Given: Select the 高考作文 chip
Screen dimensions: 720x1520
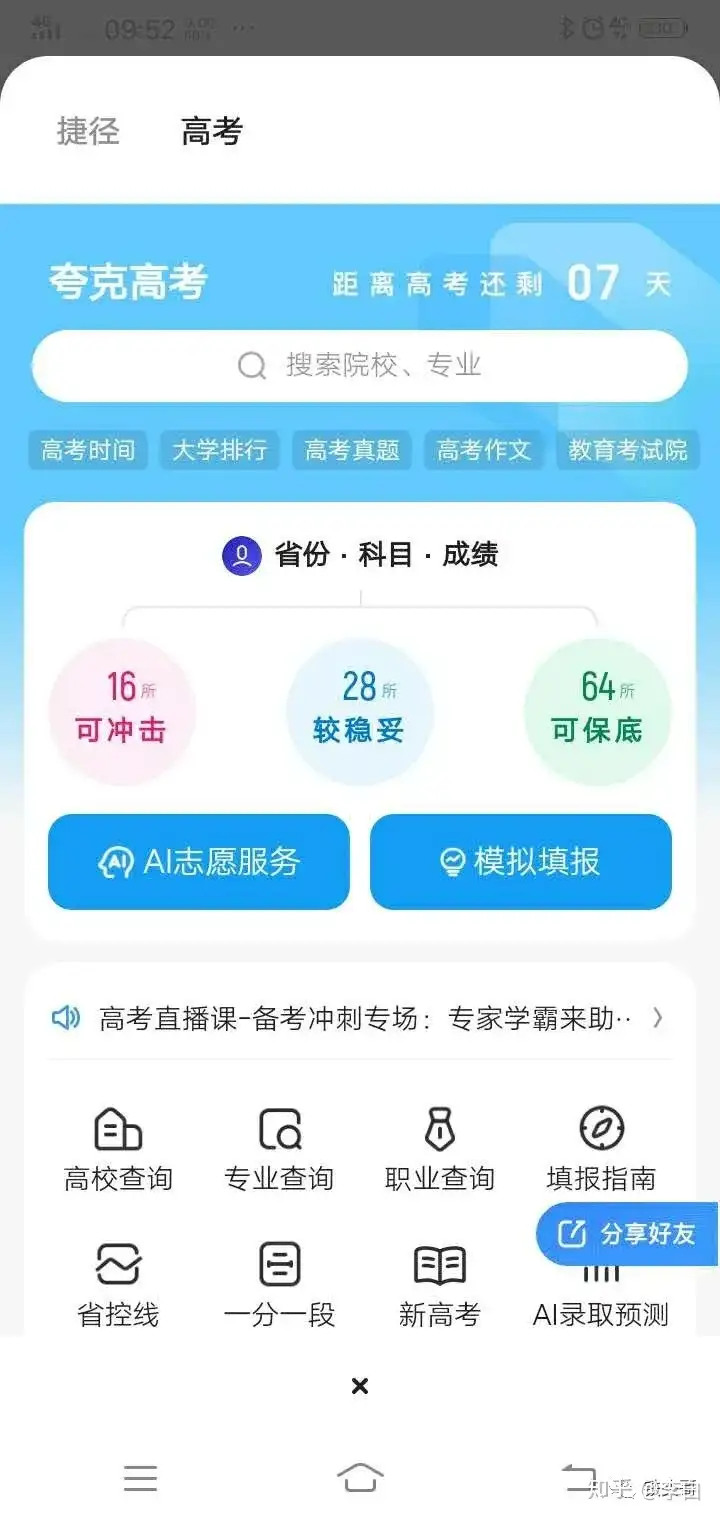Looking at the screenshot, I should (x=484, y=450).
